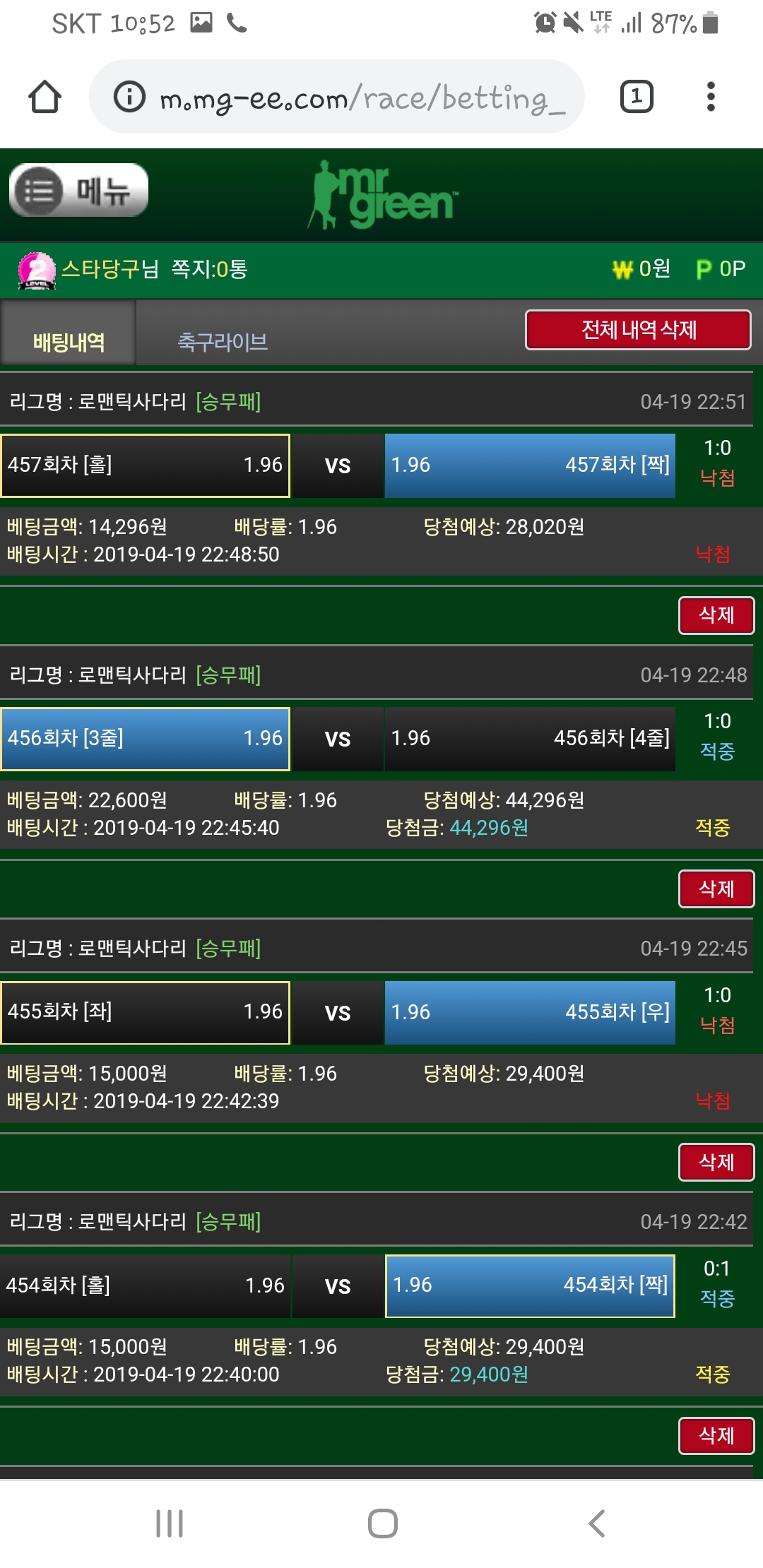
Task: Tap the browser home icon
Action: pyautogui.click(x=45, y=97)
